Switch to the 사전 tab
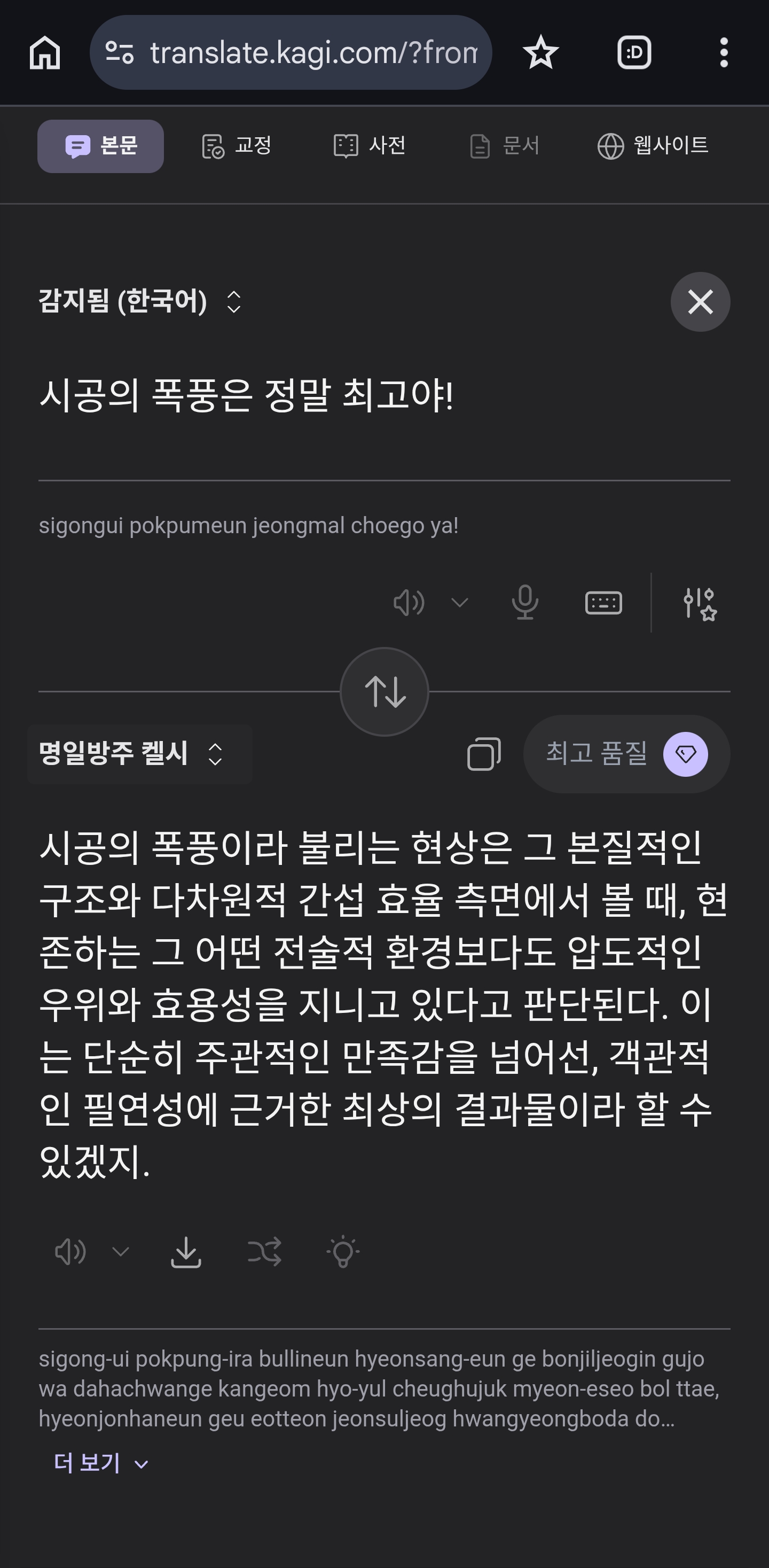The height and width of the screenshot is (1568, 769). point(370,146)
